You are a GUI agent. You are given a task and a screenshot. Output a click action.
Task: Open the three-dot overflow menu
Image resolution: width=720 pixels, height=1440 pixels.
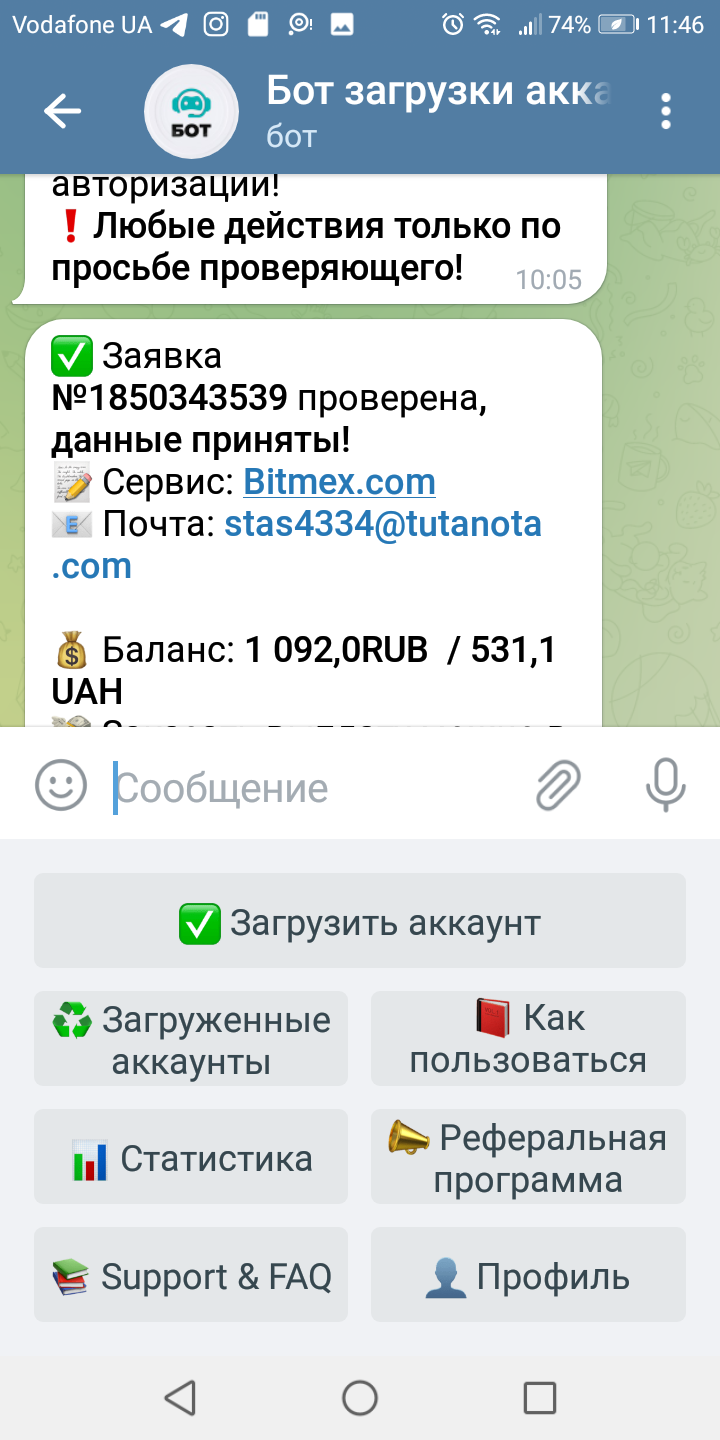(x=666, y=112)
